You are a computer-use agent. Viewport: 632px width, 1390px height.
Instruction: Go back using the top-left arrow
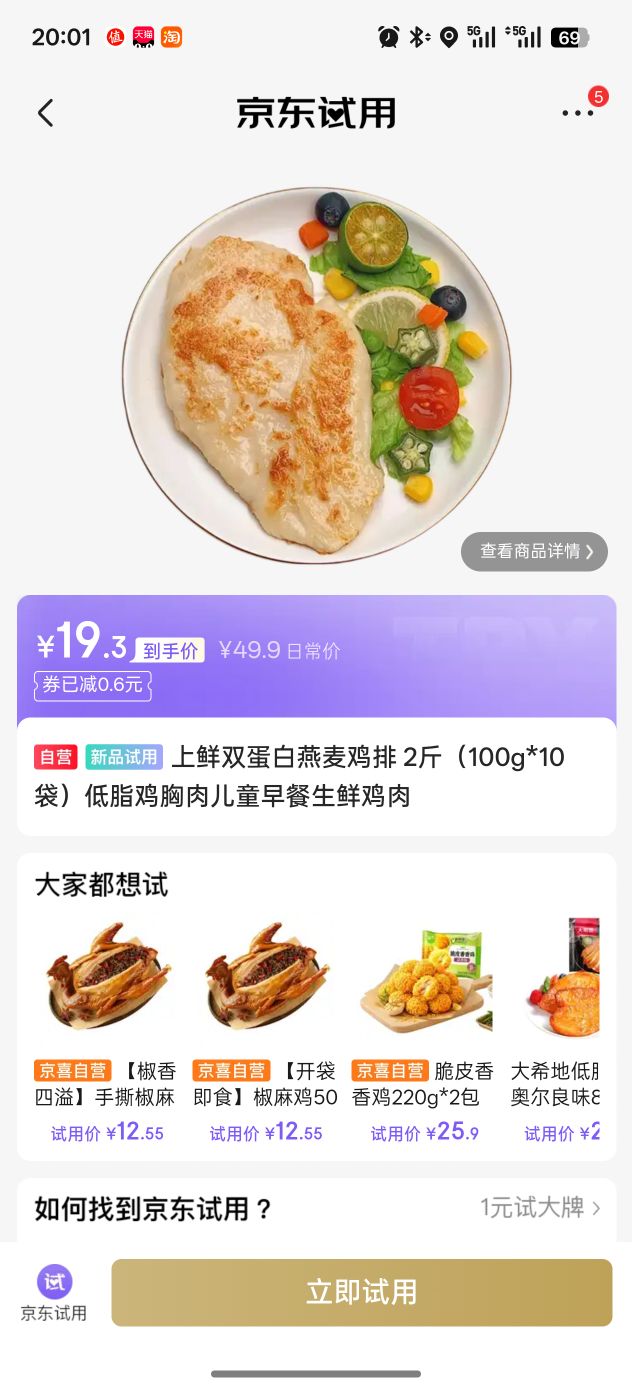[x=46, y=113]
